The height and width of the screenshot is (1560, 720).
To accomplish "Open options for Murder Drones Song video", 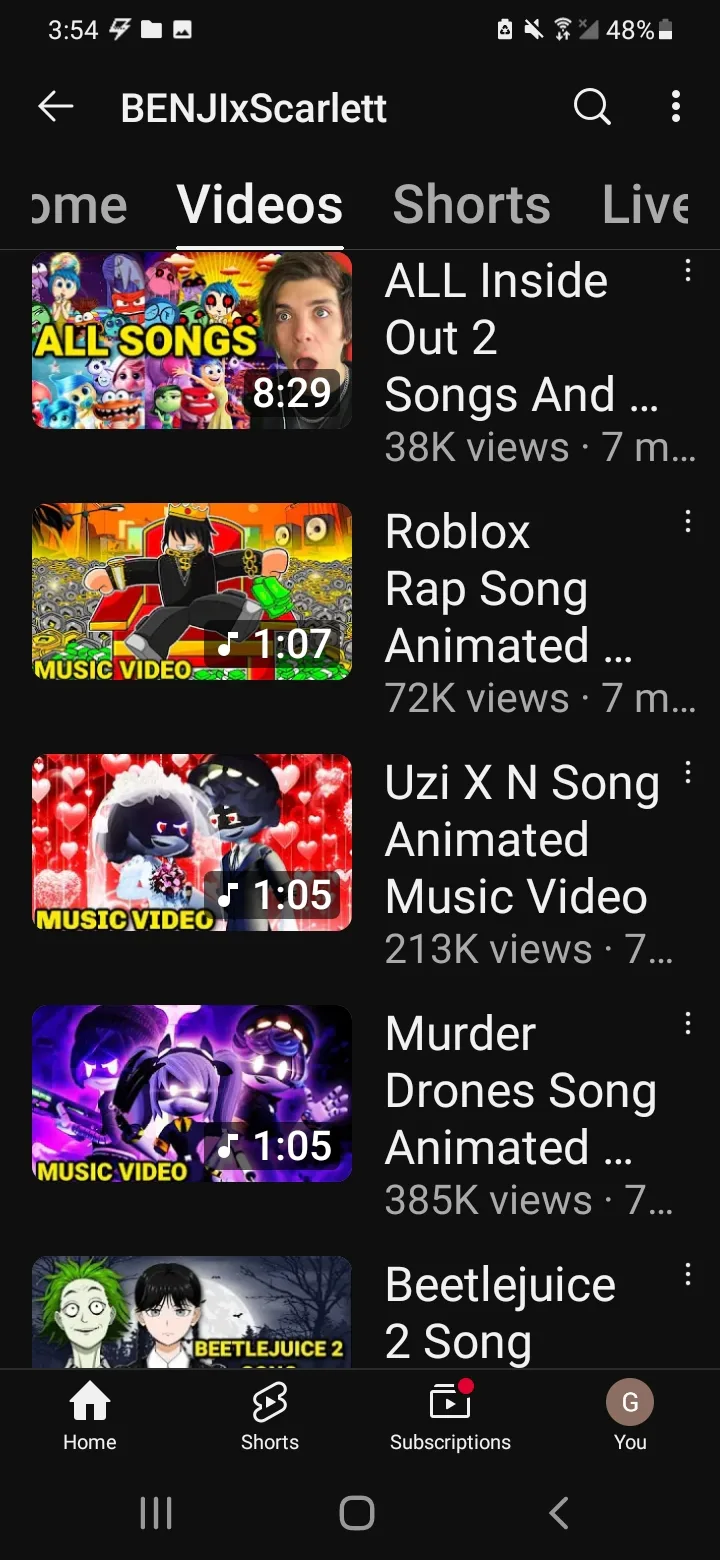I will (x=687, y=1024).
